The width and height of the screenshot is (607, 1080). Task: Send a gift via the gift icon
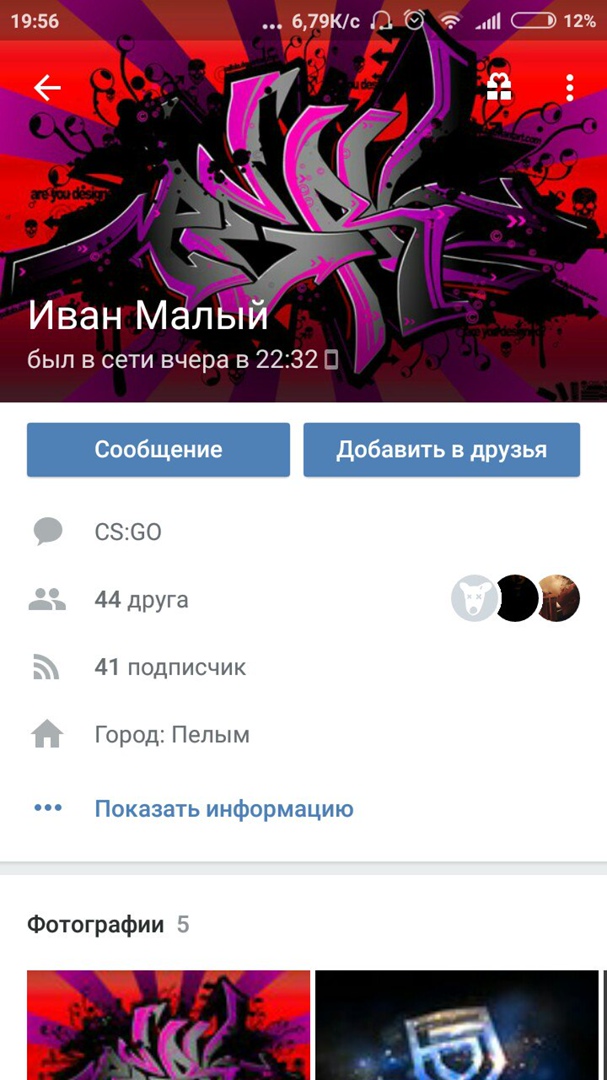[x=498, y=88]
